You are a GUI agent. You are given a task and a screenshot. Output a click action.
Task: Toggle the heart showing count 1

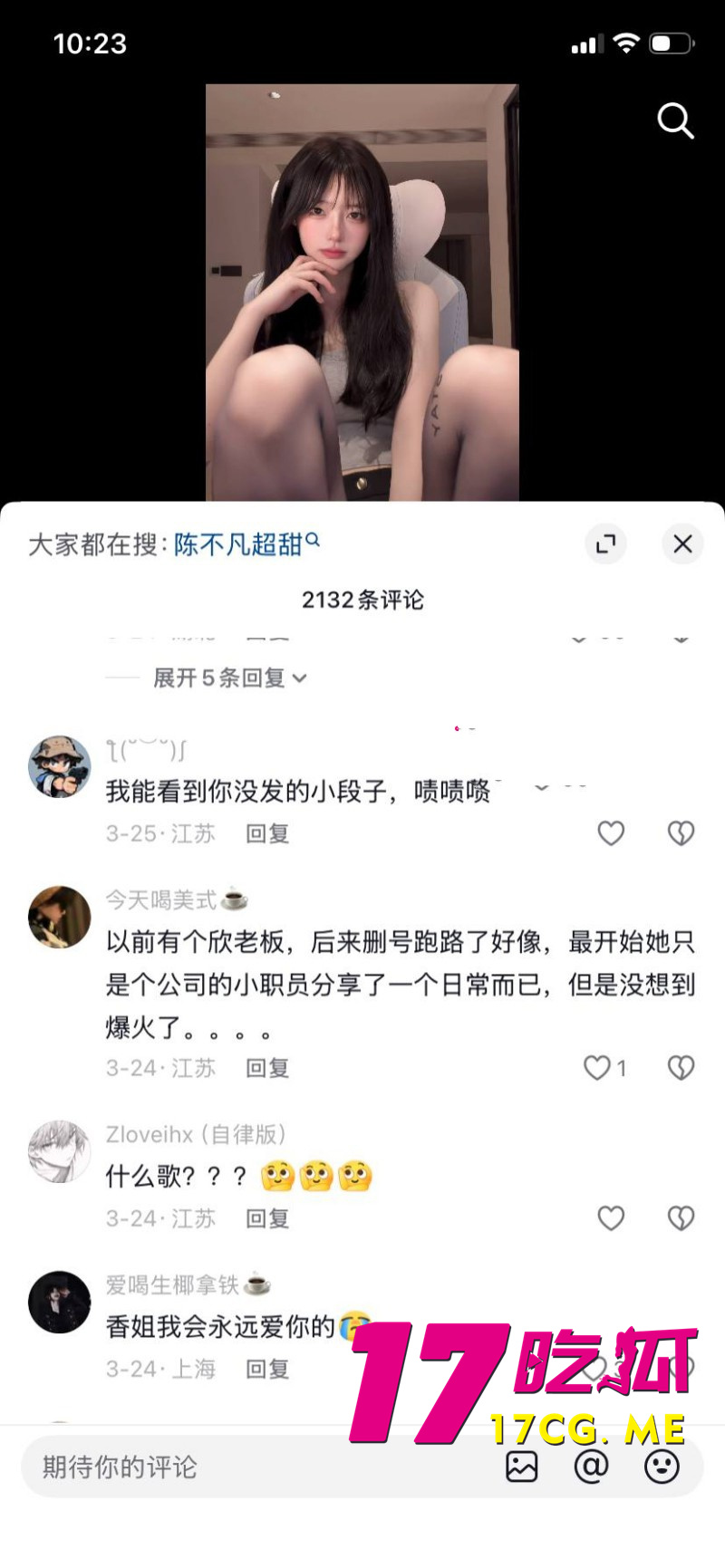click(598, 1068)
